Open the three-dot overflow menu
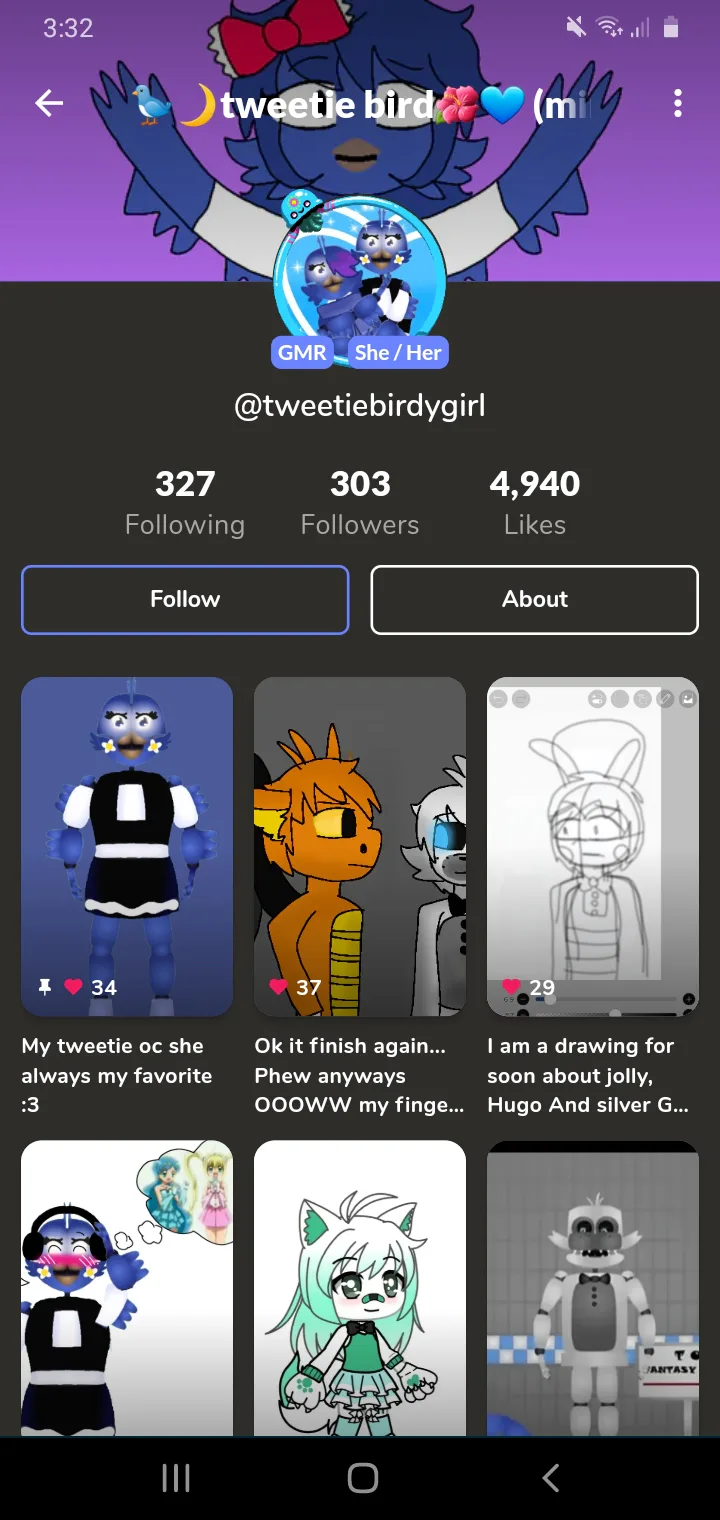Image resolution: width=720 pixels, height=1520 pixels. (x=678, y=102)
